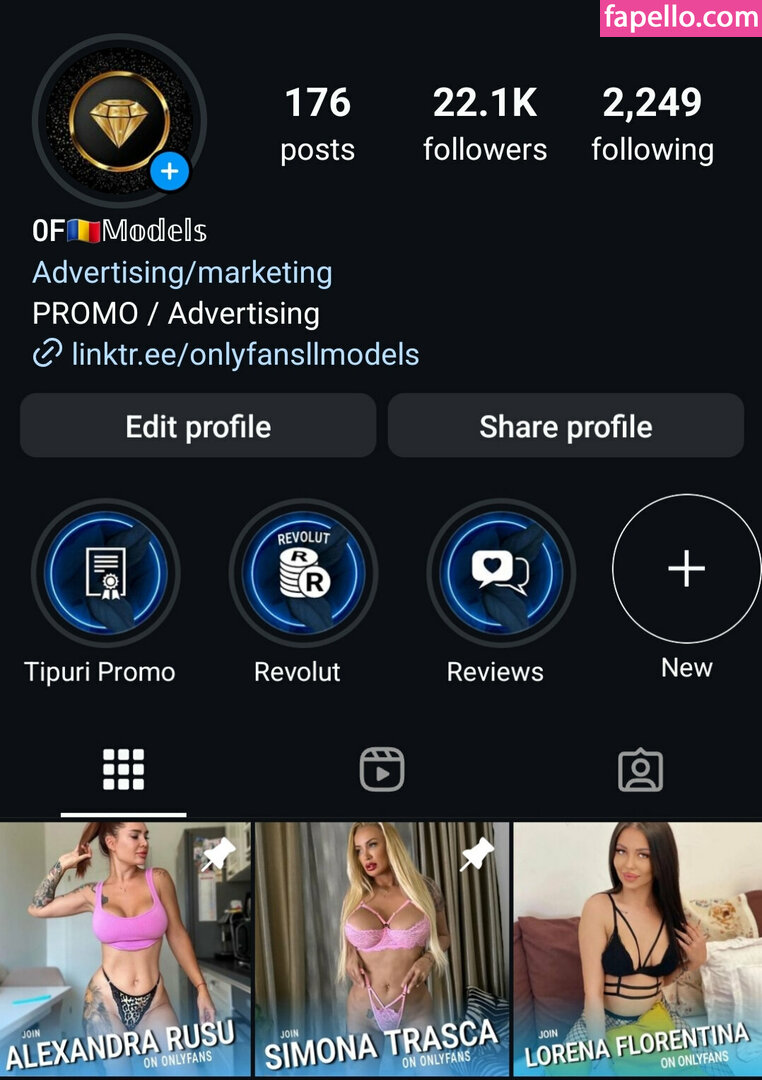Open pinned post labeled Simona Trasca

pos(381,948)
